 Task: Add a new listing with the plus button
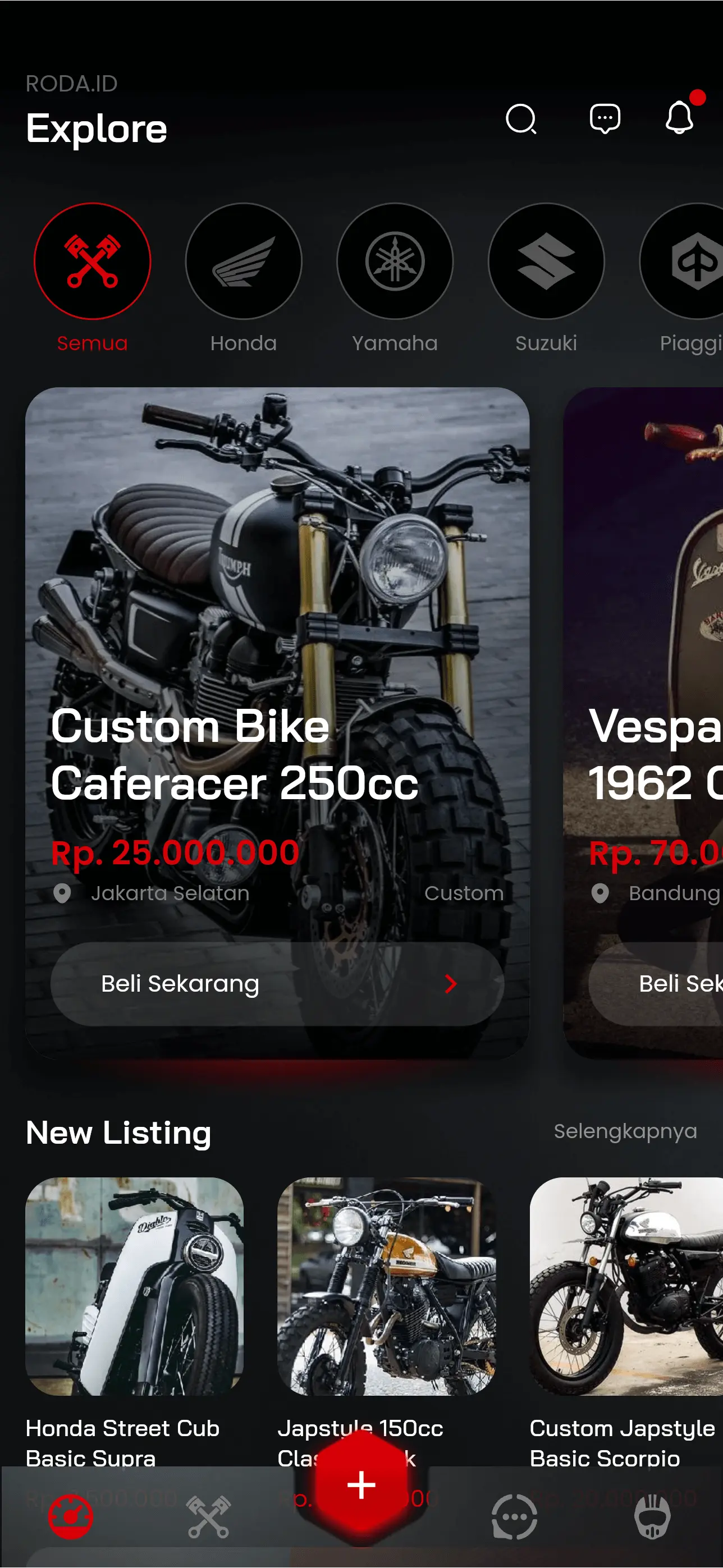(361, 1485)
